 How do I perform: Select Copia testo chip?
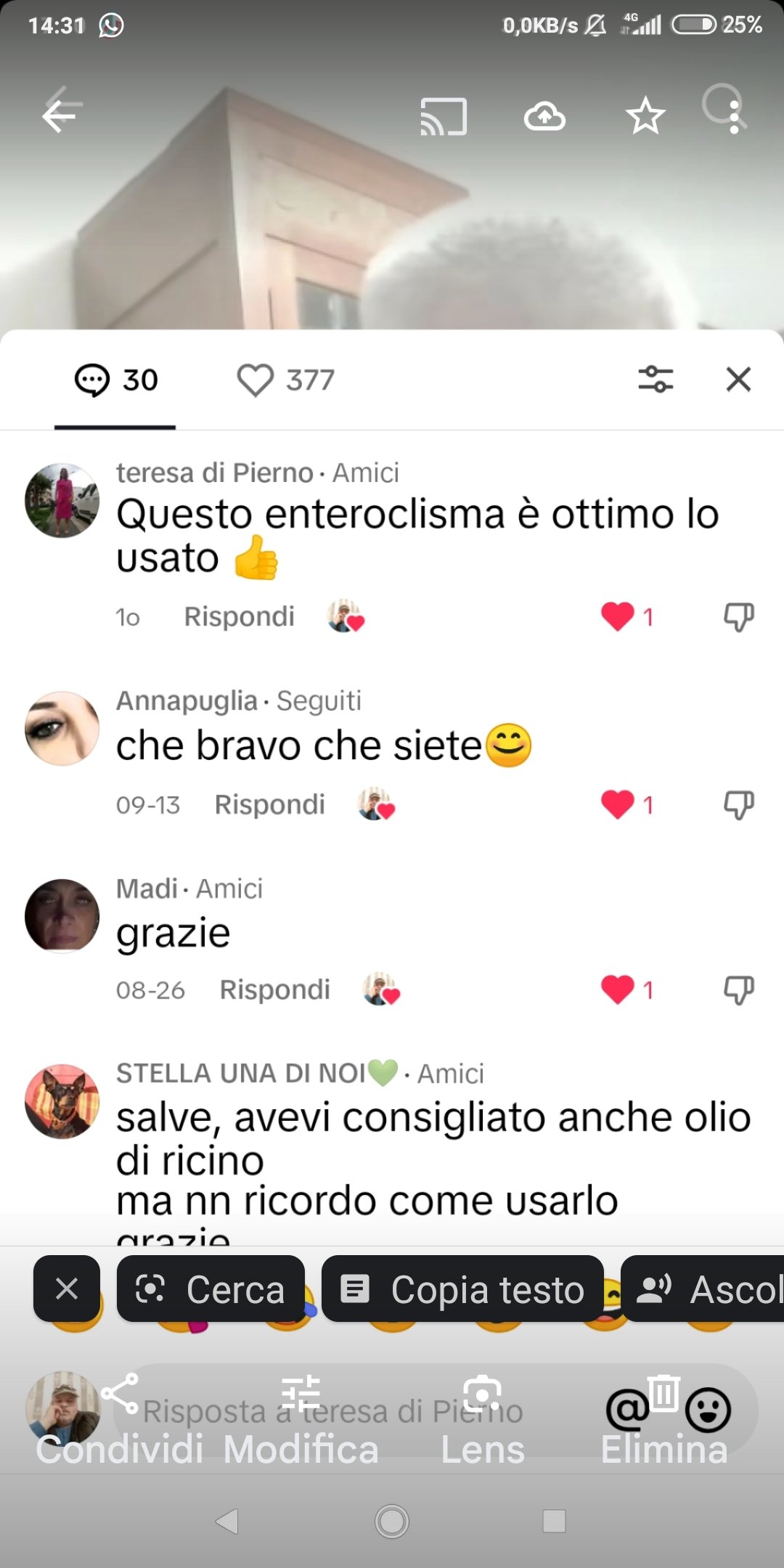[463, 1289]
